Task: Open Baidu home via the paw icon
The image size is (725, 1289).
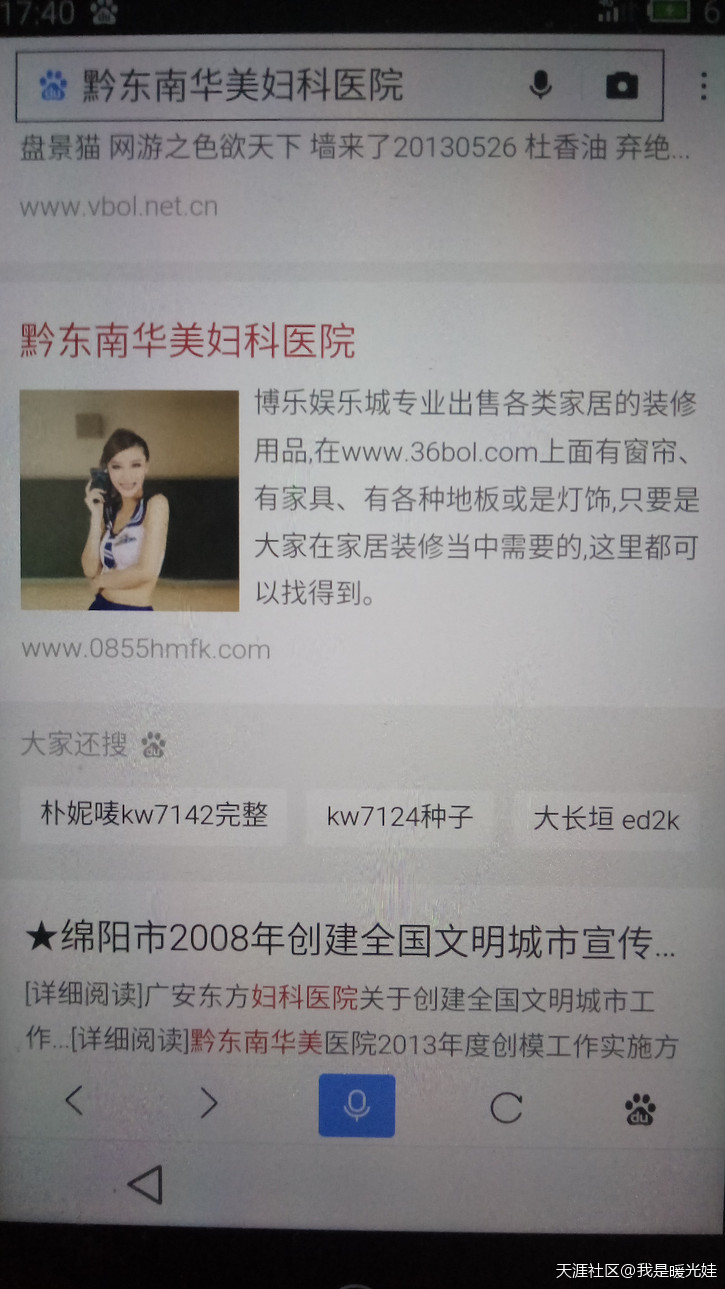Action: point(640,1108)
